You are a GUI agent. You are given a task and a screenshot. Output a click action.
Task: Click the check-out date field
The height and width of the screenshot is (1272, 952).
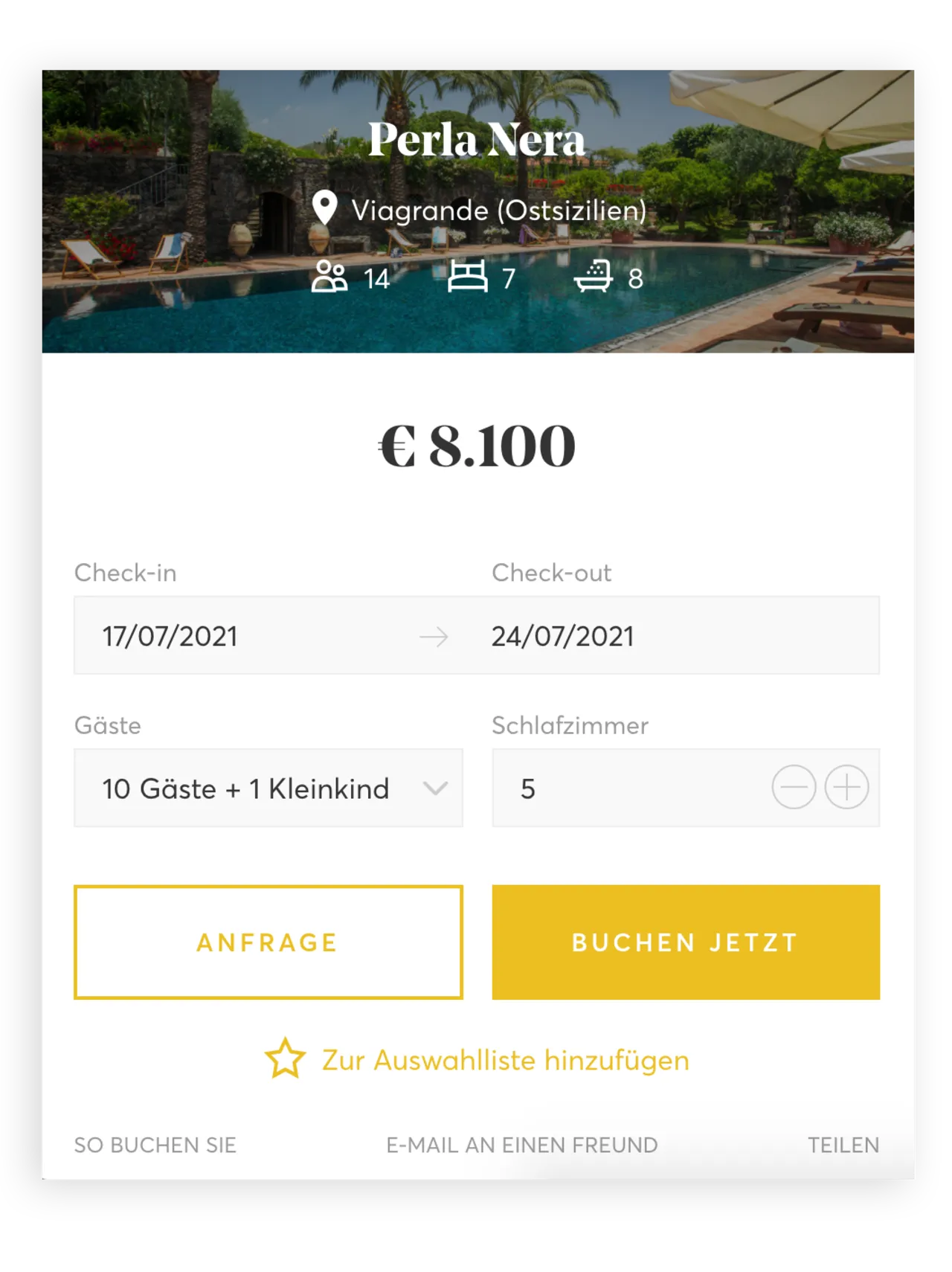point(669,635)
